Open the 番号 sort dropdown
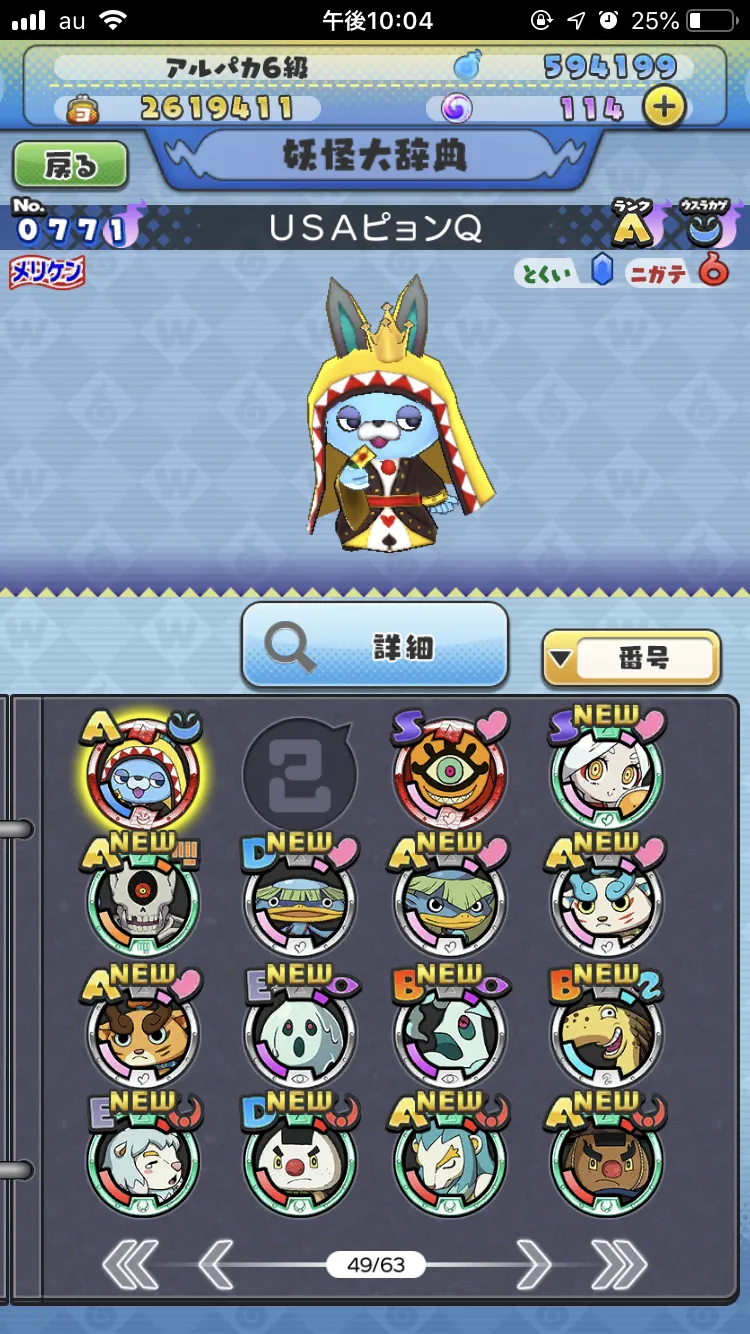 632,658
